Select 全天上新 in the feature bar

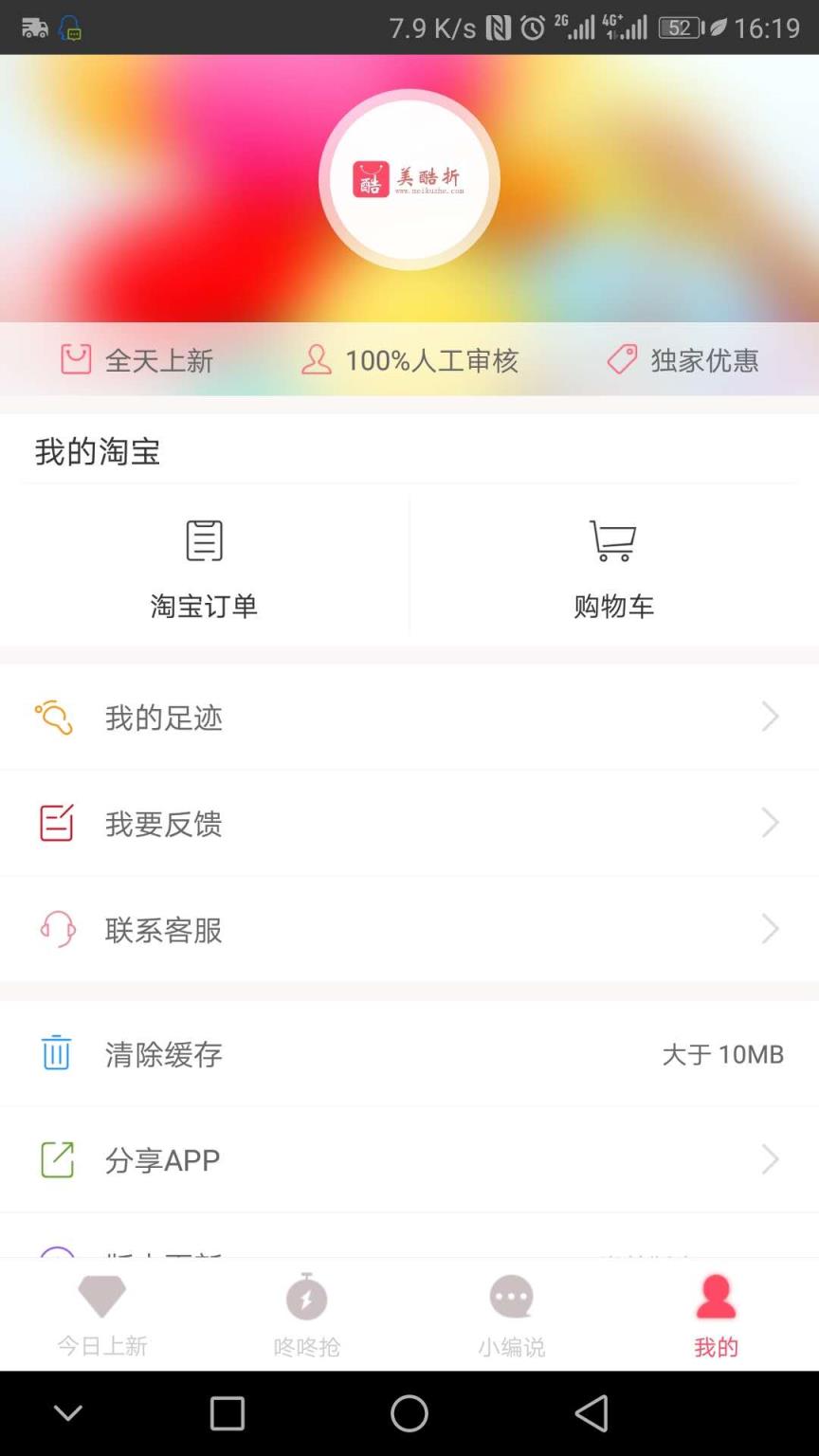pos(136,360)
